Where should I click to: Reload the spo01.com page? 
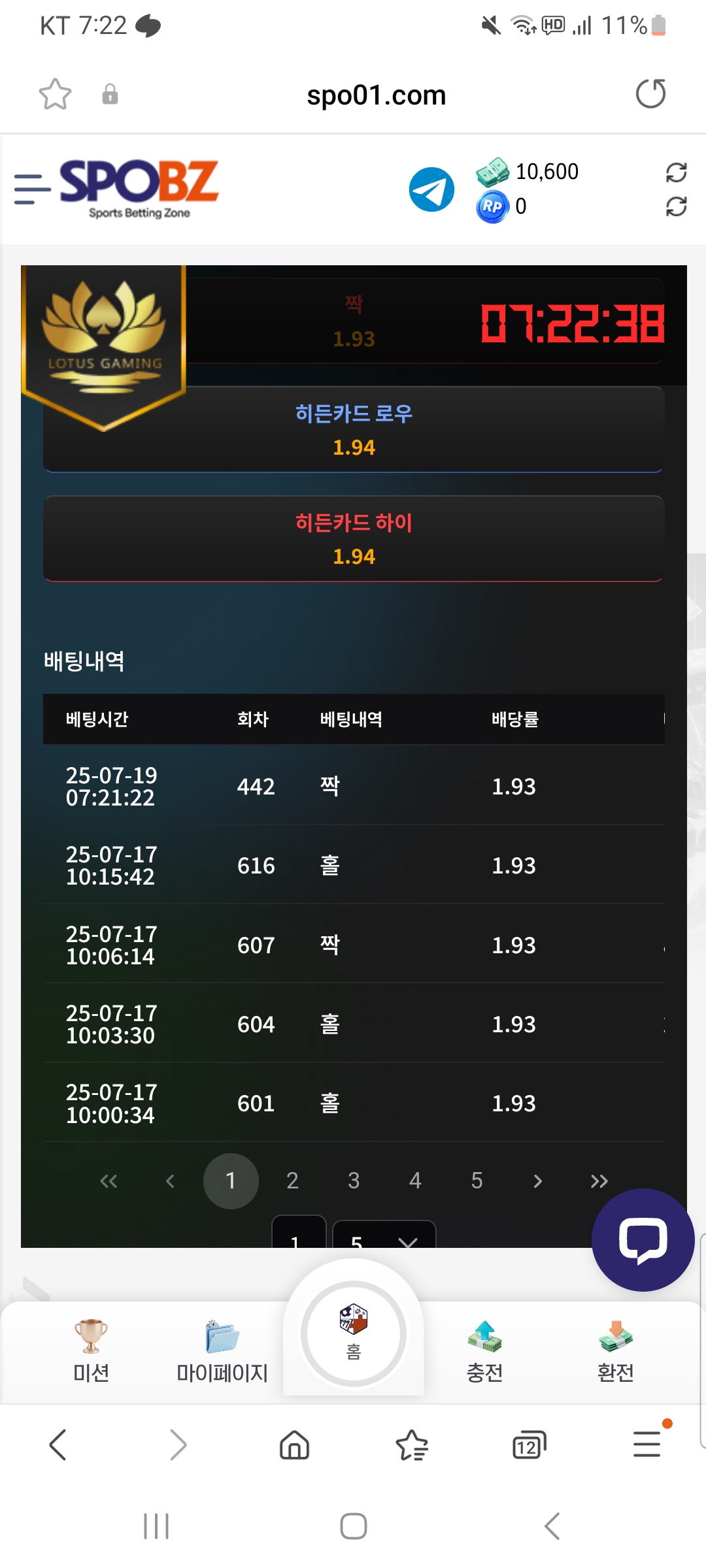tap(650, 94)
